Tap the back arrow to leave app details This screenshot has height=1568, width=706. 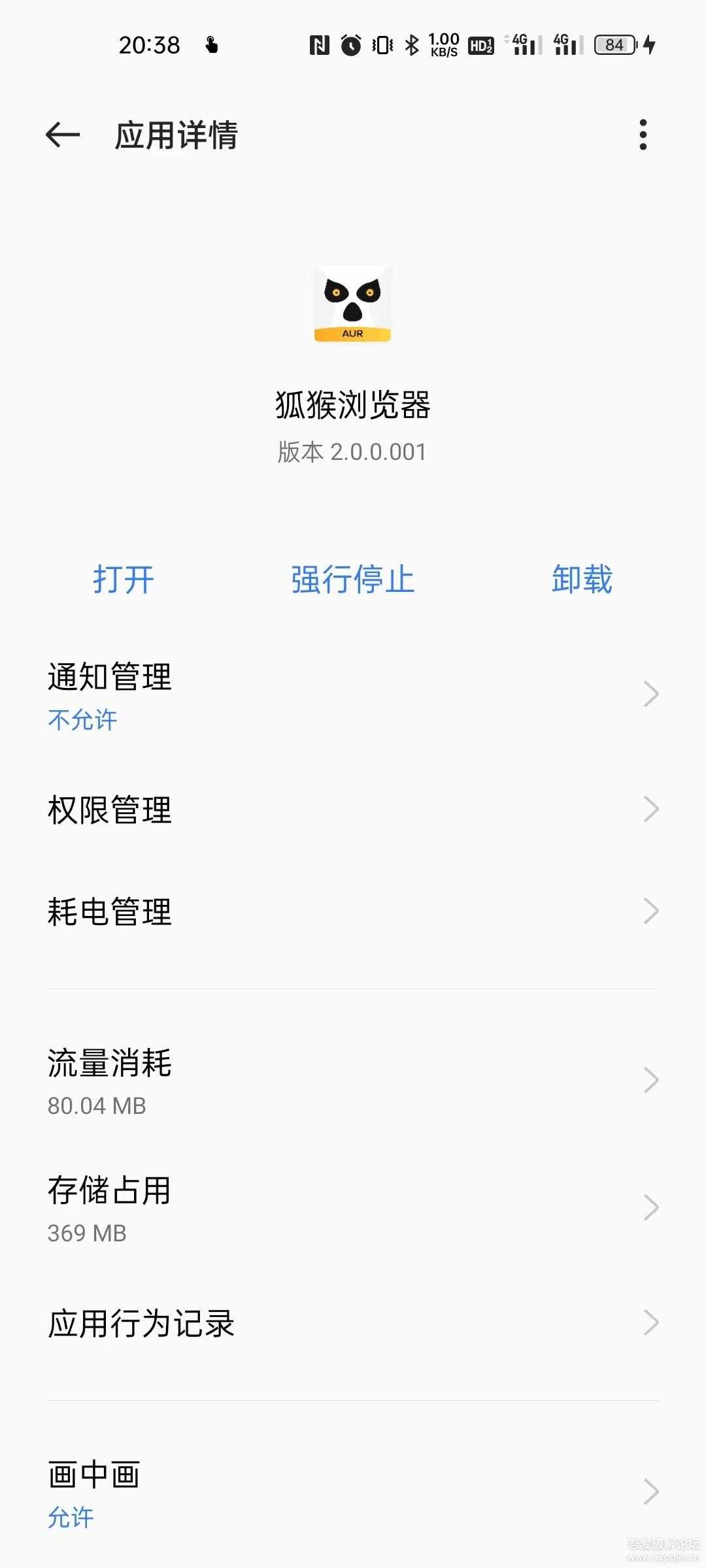(x=63, y=134)
